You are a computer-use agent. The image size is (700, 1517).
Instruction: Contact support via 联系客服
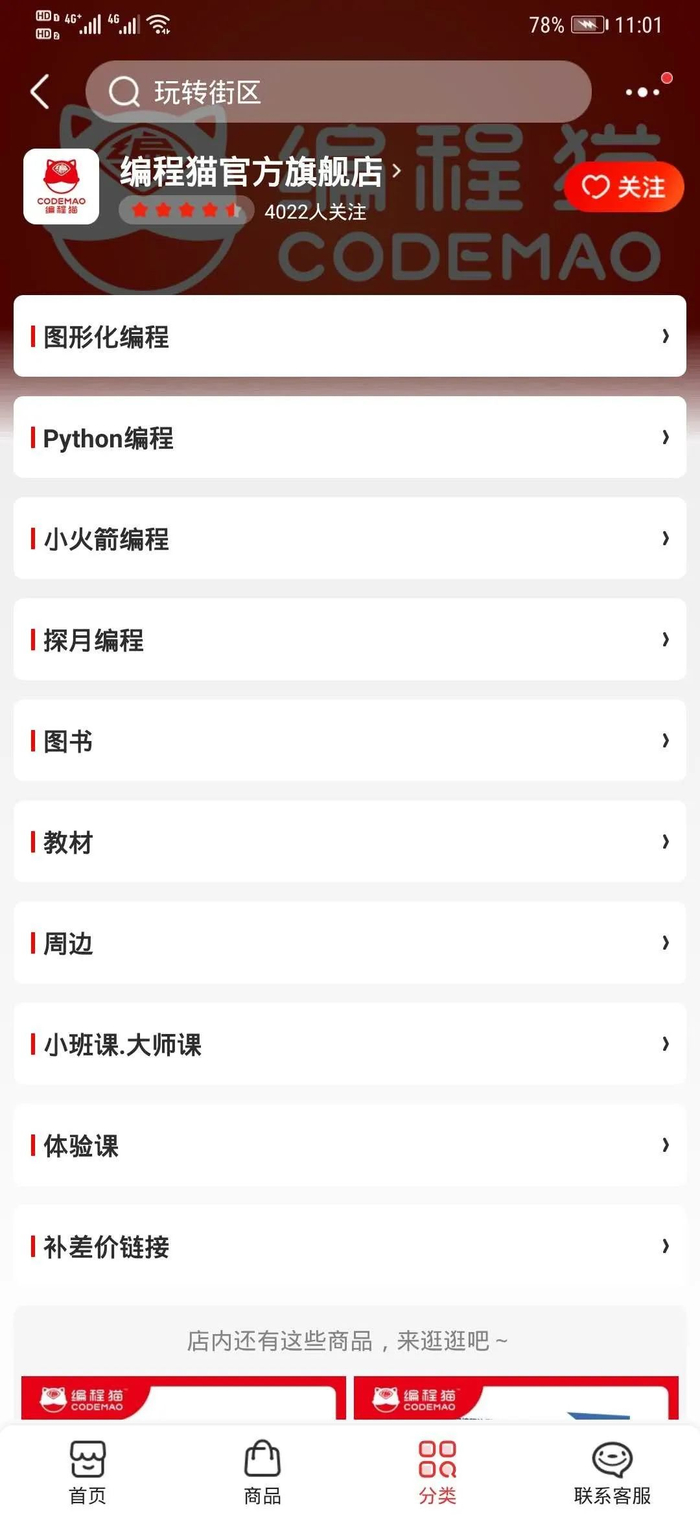click(612, 1472)
